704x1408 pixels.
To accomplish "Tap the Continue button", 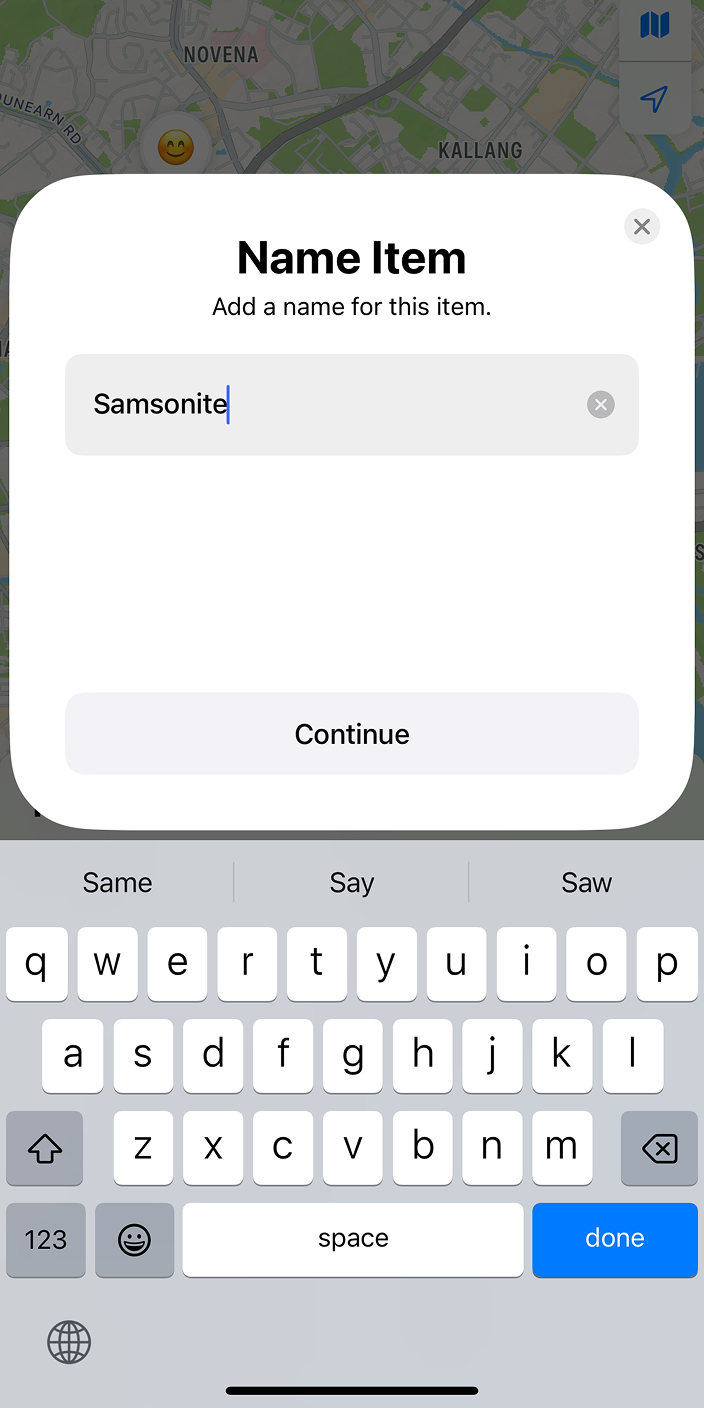I will (x=352, y=733).
